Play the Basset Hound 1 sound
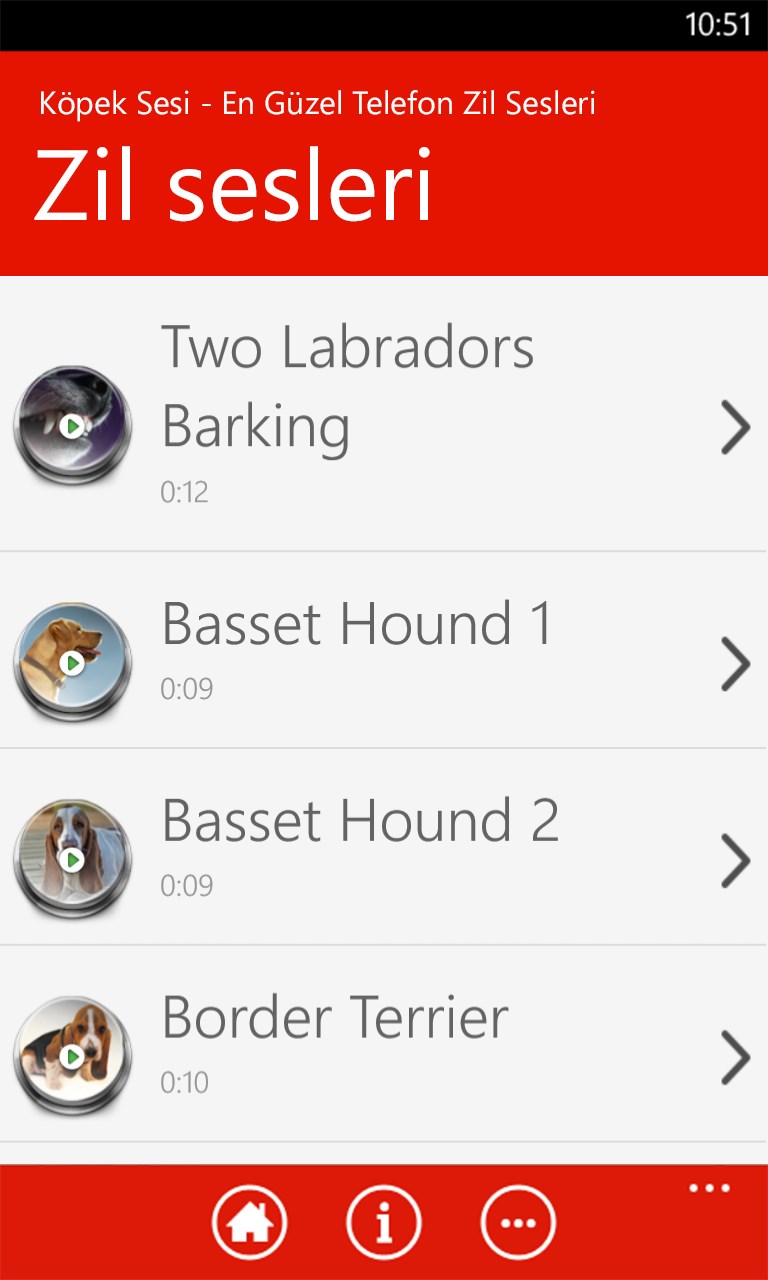Image resolution: width=768 pixels, height=1280 pixels. click(x=72, y=662)
